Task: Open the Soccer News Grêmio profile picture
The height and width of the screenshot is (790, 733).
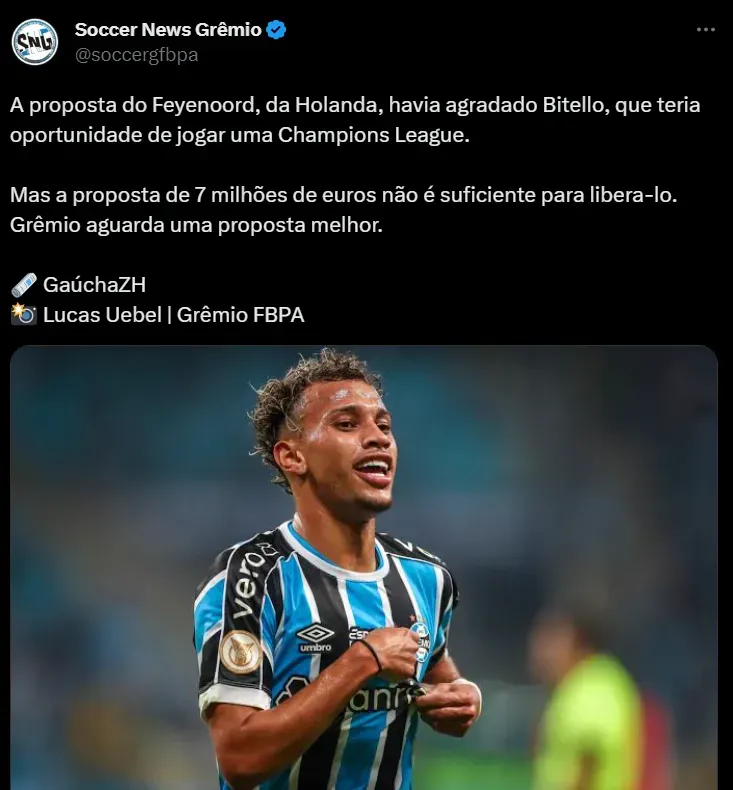Action: pyautogui.click(x=35, y=42)
